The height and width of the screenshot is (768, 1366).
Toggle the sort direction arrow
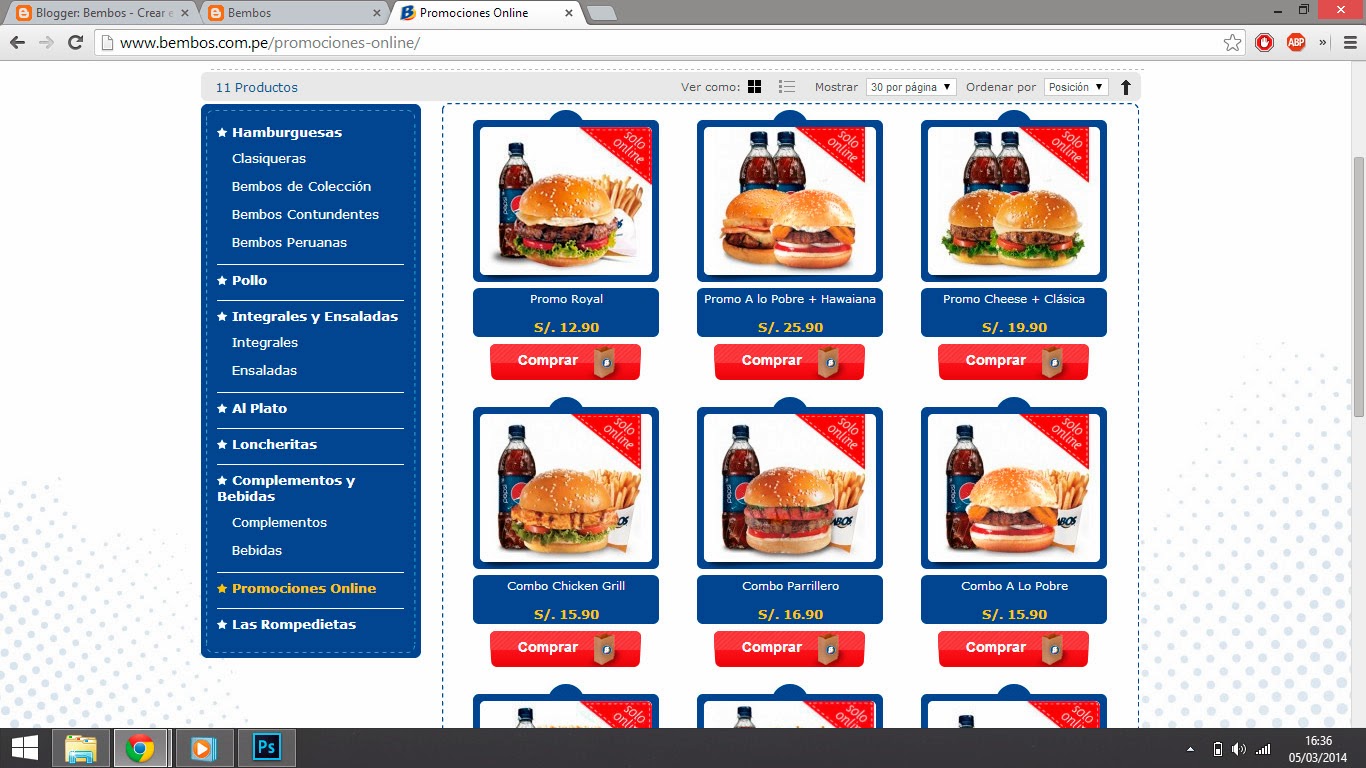(x=1126, y=88)
